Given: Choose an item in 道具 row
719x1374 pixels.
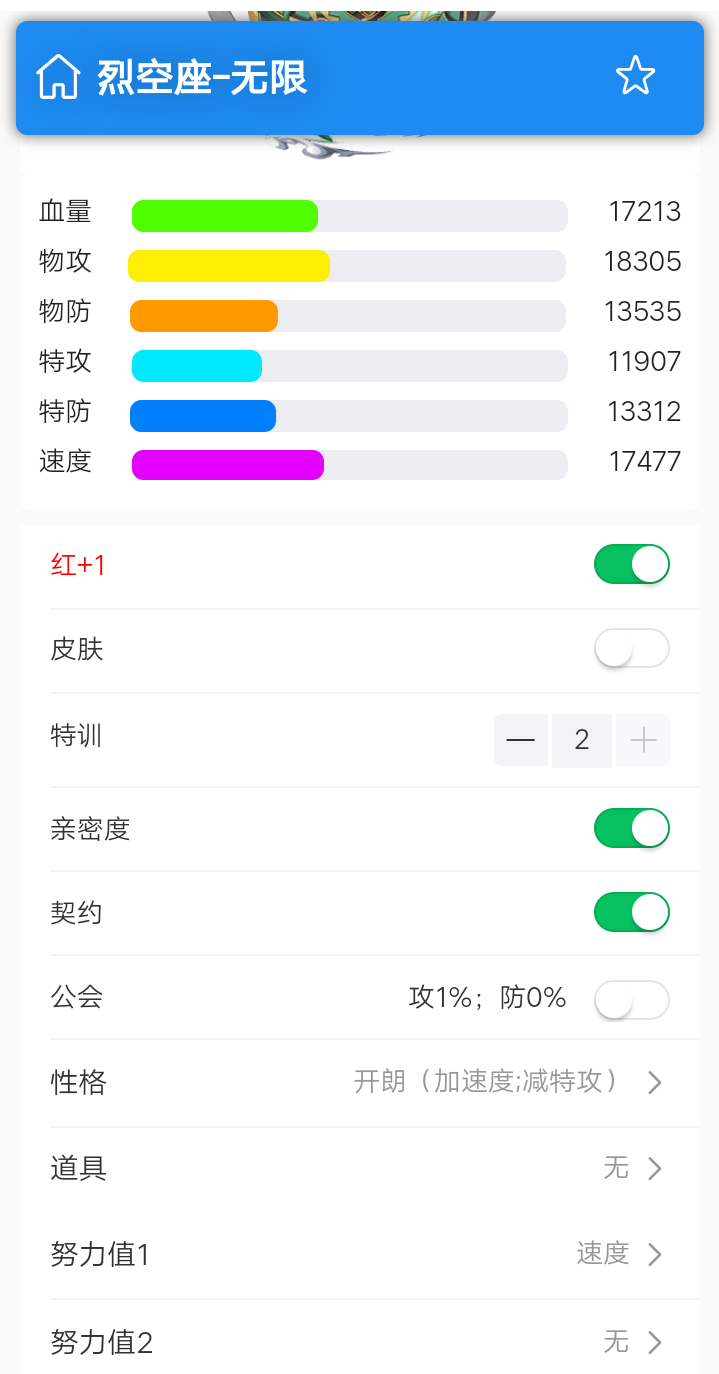Looking at the screenshot, I should coord(375,1168).
